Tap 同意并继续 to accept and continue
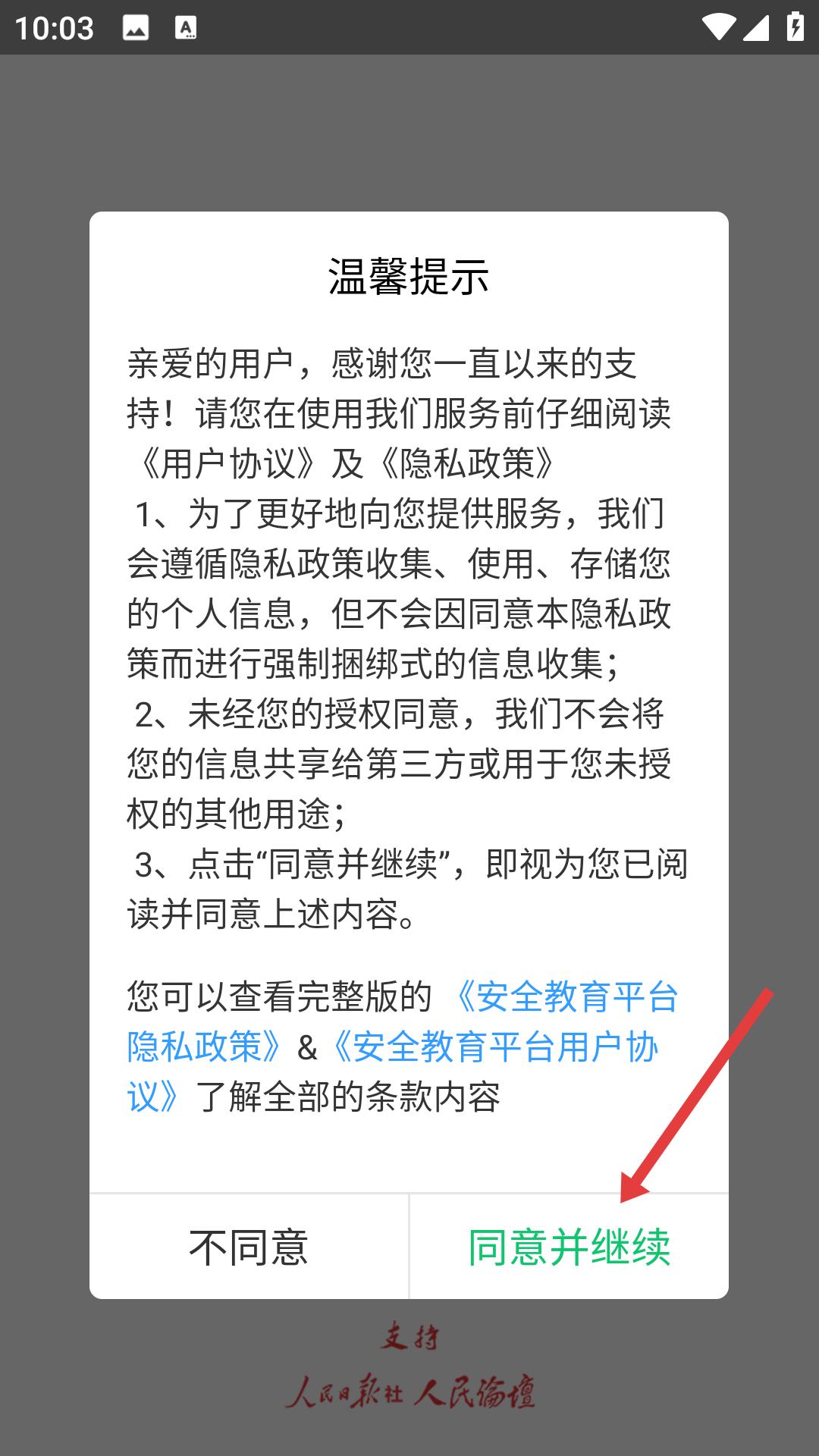The height and width of the screenshot is (1456, 819). (570, 1247)
